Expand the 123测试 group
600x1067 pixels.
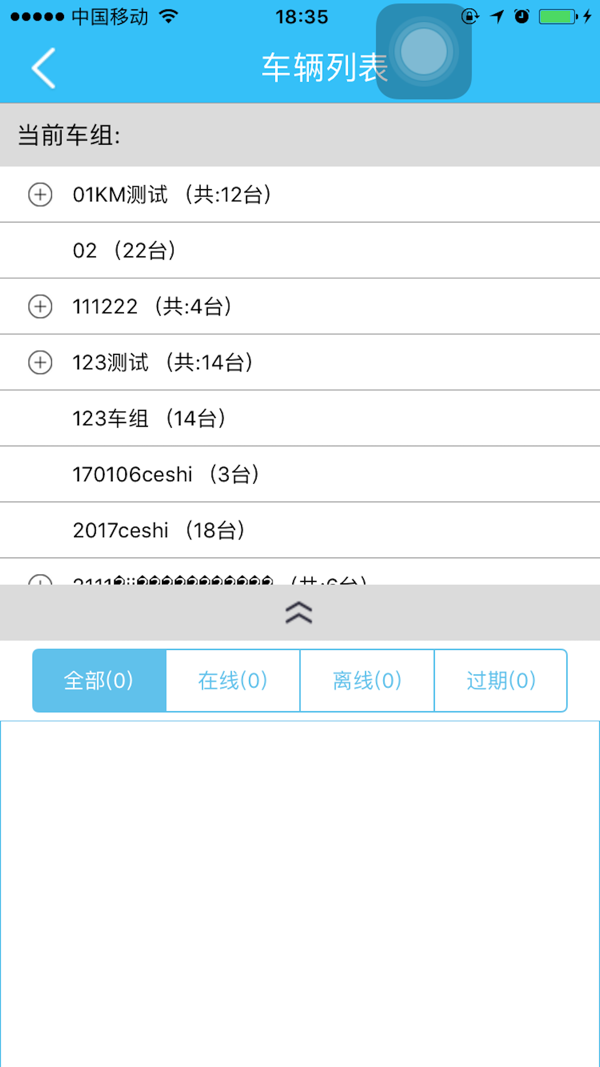(40, 363)
